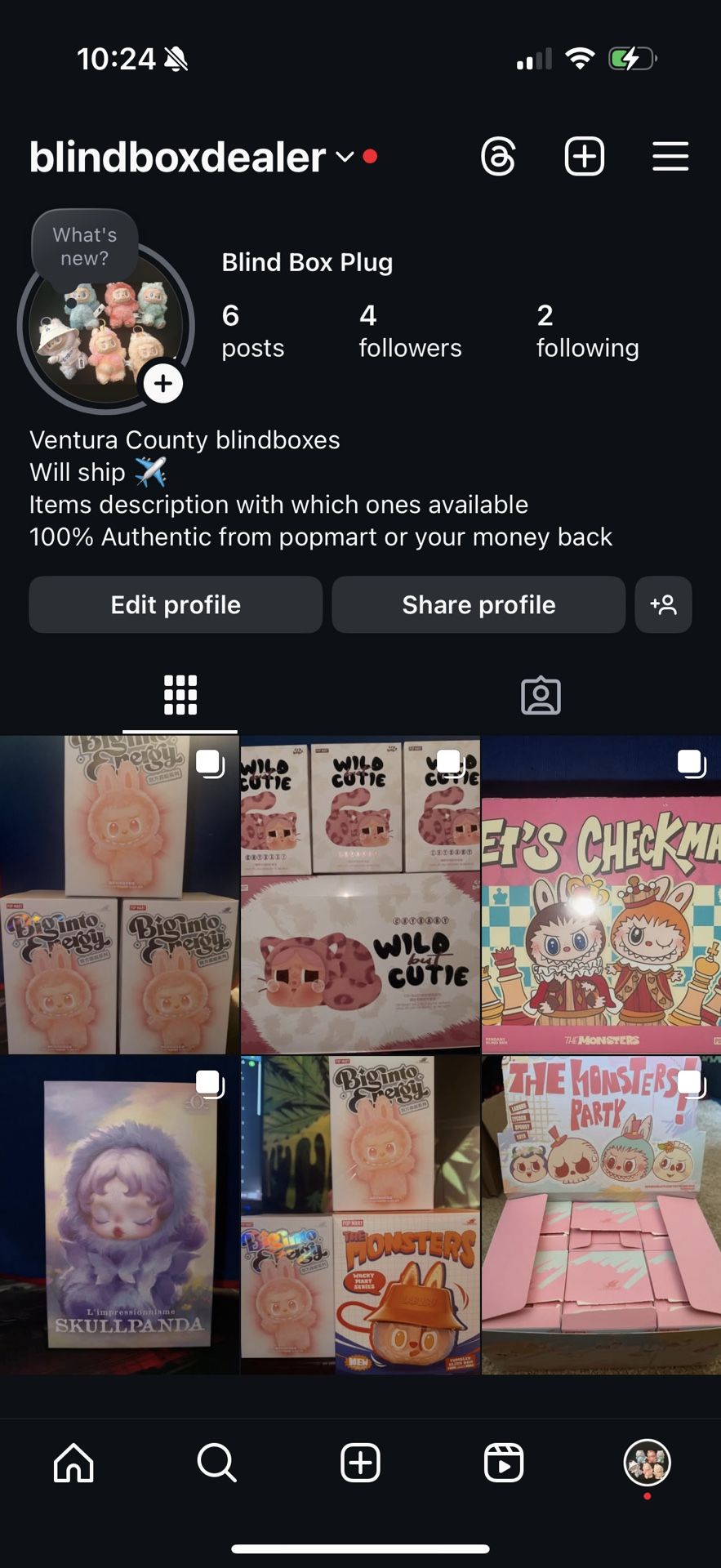721x1568 pixels.
Task: Open the Search tab
Action: pos(216,1462)
